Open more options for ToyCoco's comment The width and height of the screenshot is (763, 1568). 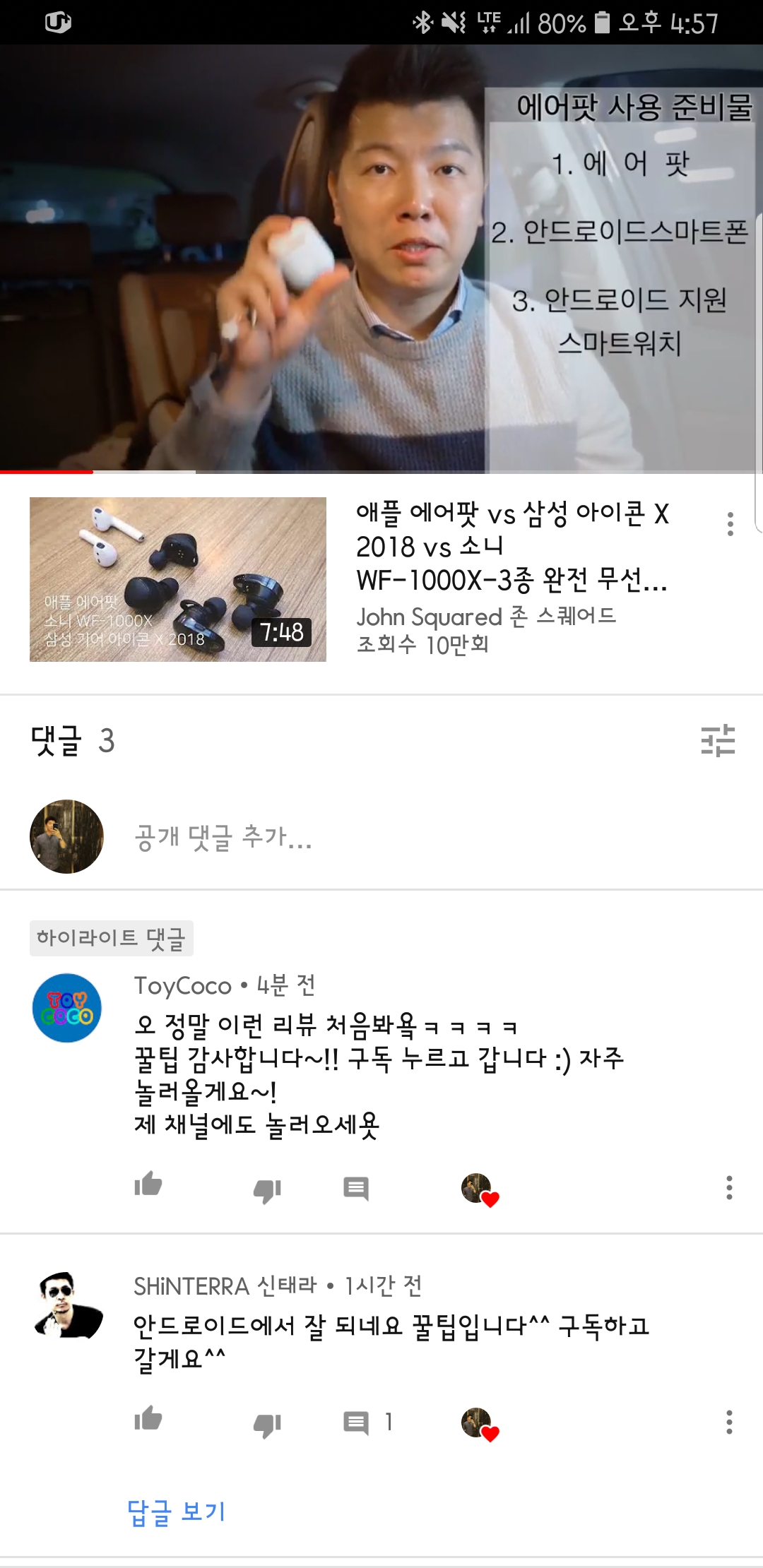(729, 1188)
